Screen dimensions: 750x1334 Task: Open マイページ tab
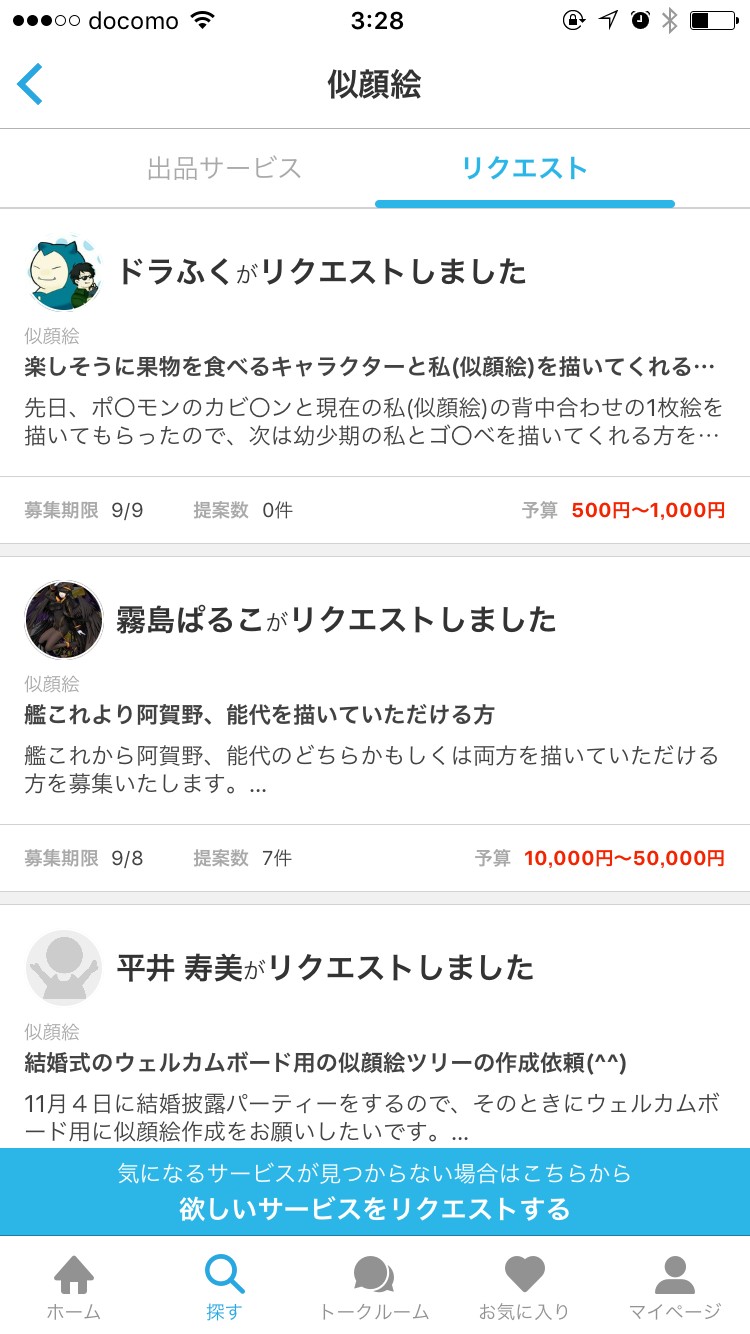pyautogui.click(x=674, y=1288)
